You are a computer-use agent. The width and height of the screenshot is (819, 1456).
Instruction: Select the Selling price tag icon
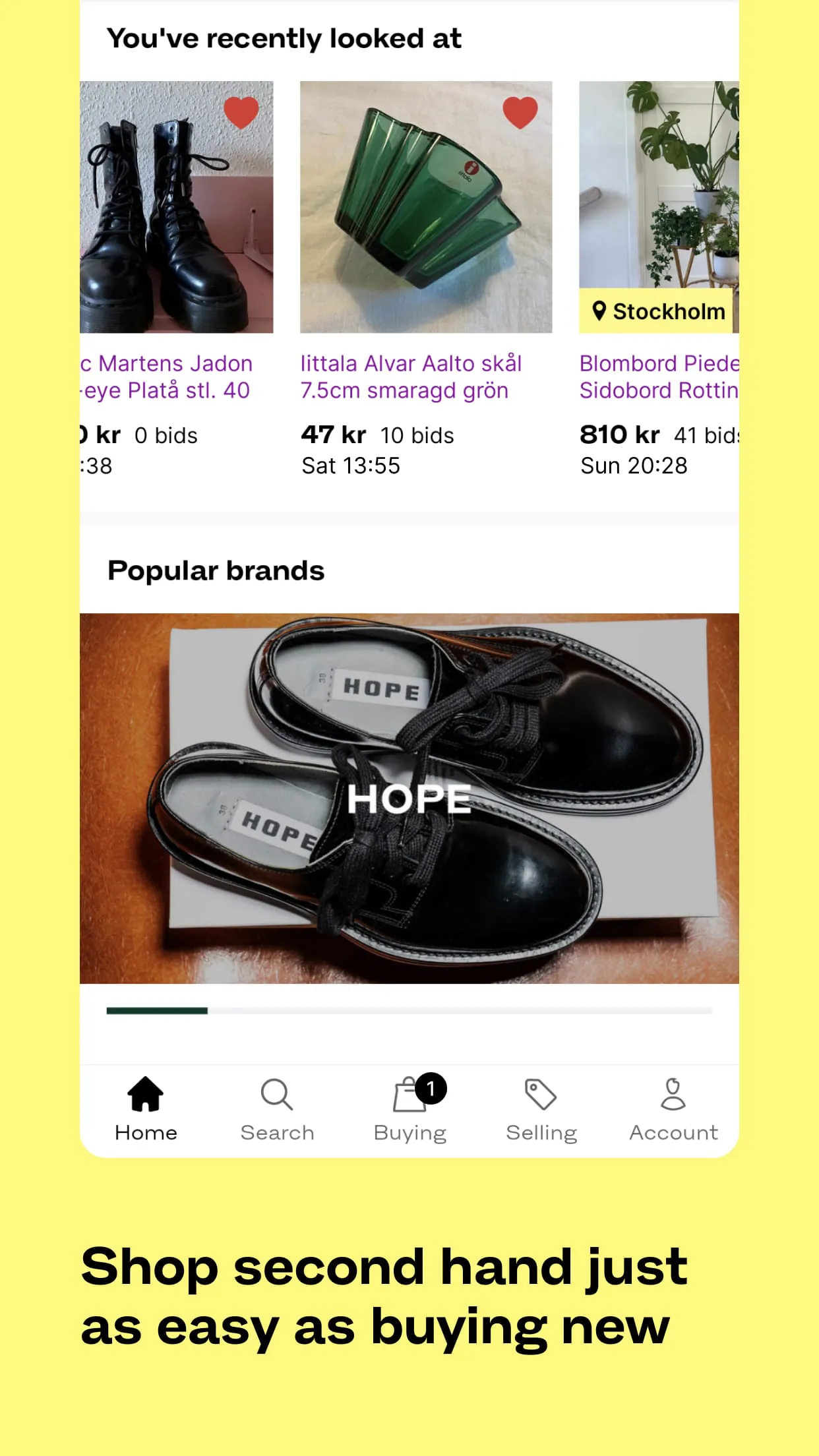point(541,1095)
